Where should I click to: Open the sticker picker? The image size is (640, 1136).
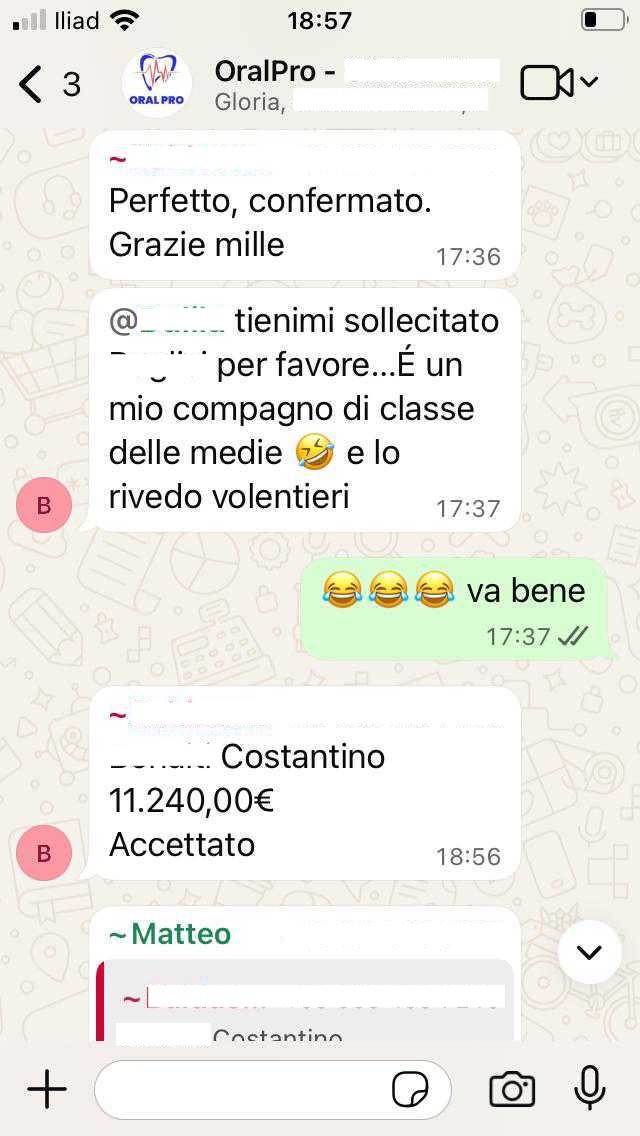410,1089
